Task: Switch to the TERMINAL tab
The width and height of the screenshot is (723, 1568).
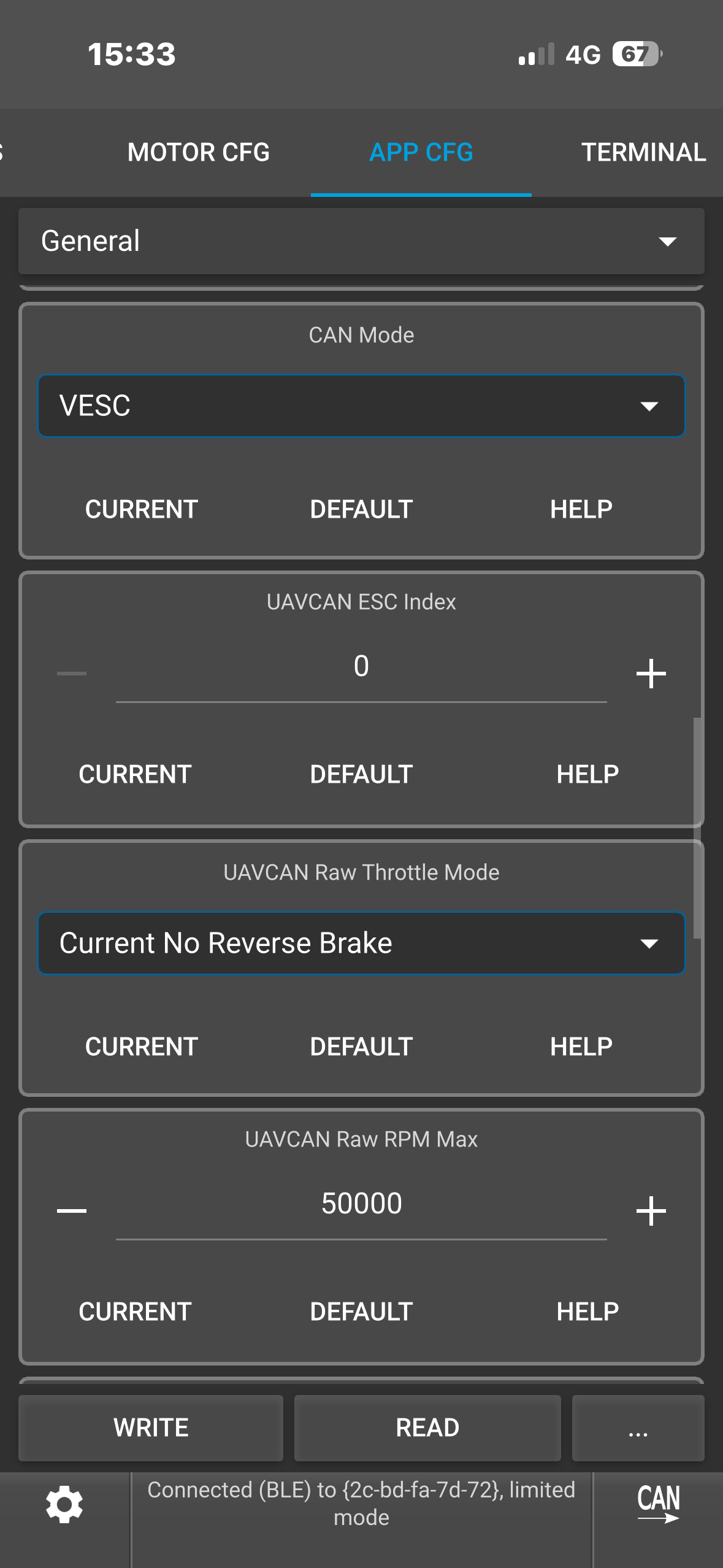Action: 643,152
